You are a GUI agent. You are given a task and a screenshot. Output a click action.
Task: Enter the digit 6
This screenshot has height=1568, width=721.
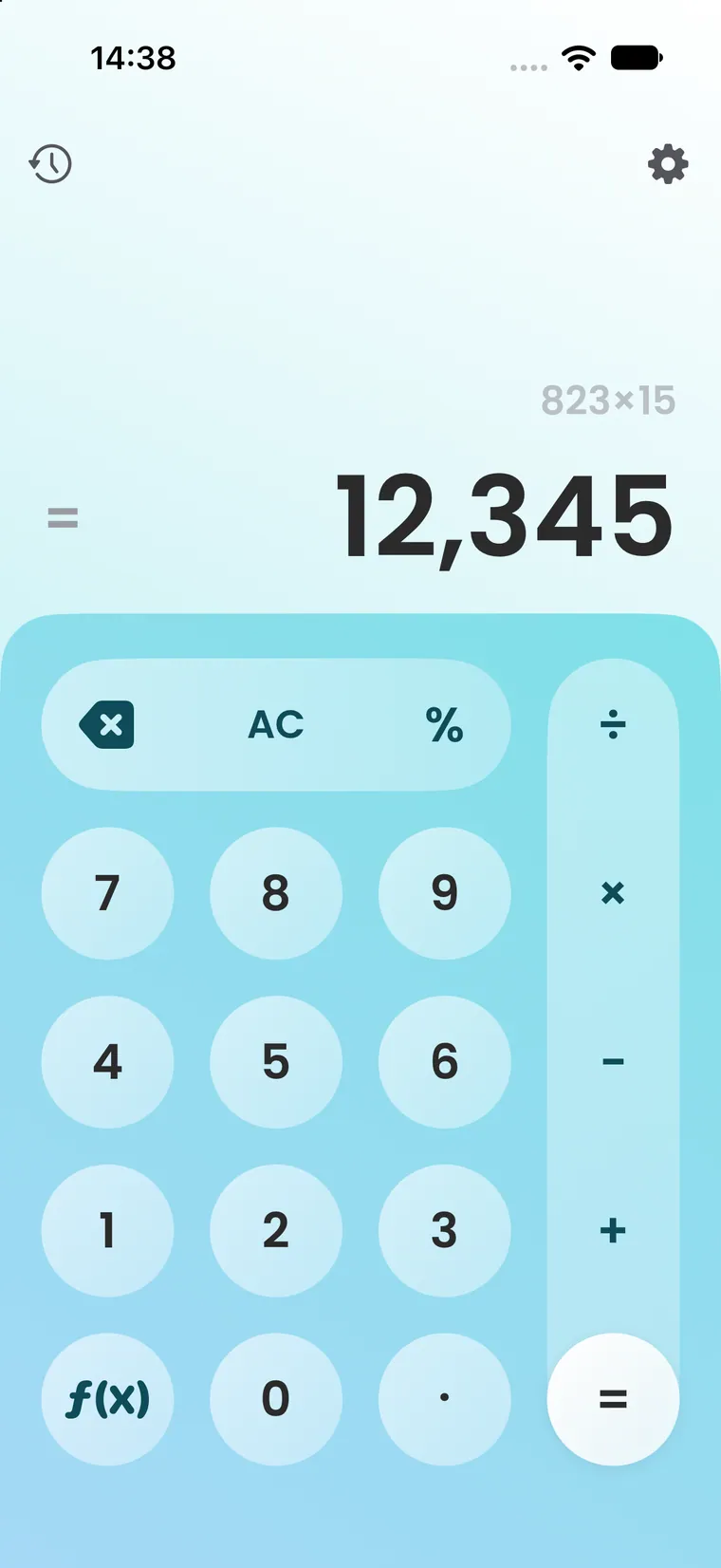pos(444,1061)
